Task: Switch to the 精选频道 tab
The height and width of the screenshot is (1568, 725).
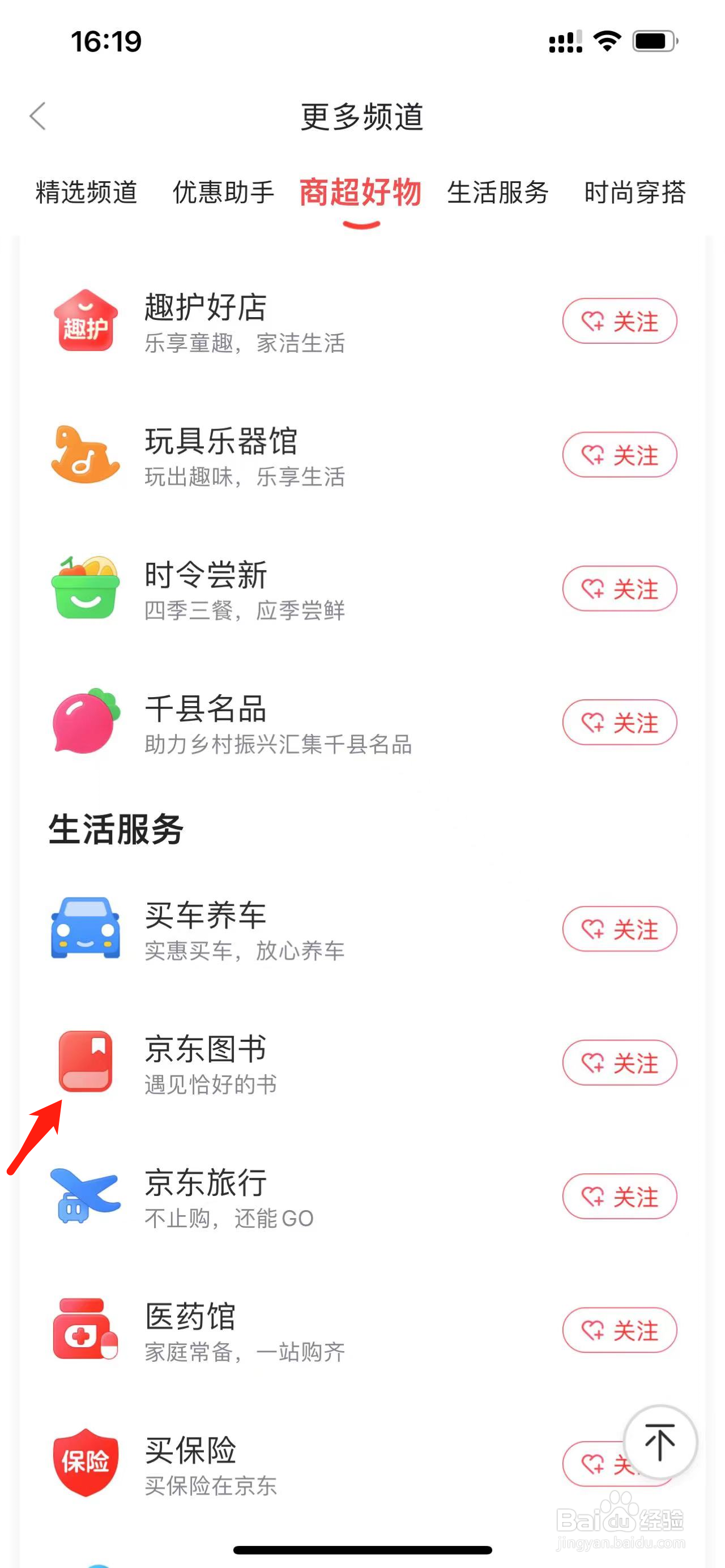Action: point(87,193)
